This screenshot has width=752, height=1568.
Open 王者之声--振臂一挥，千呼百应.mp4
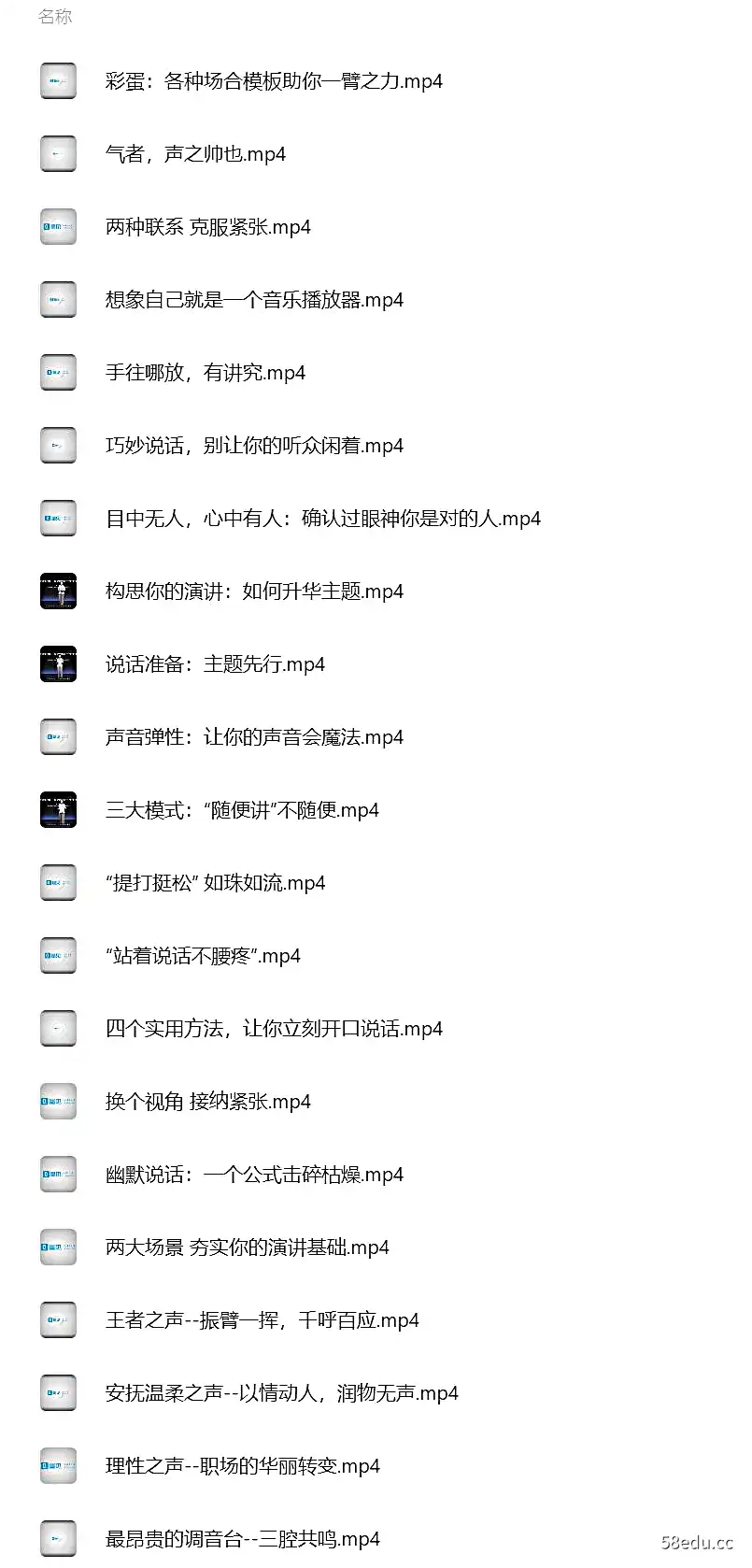[x=262, y=1319]
